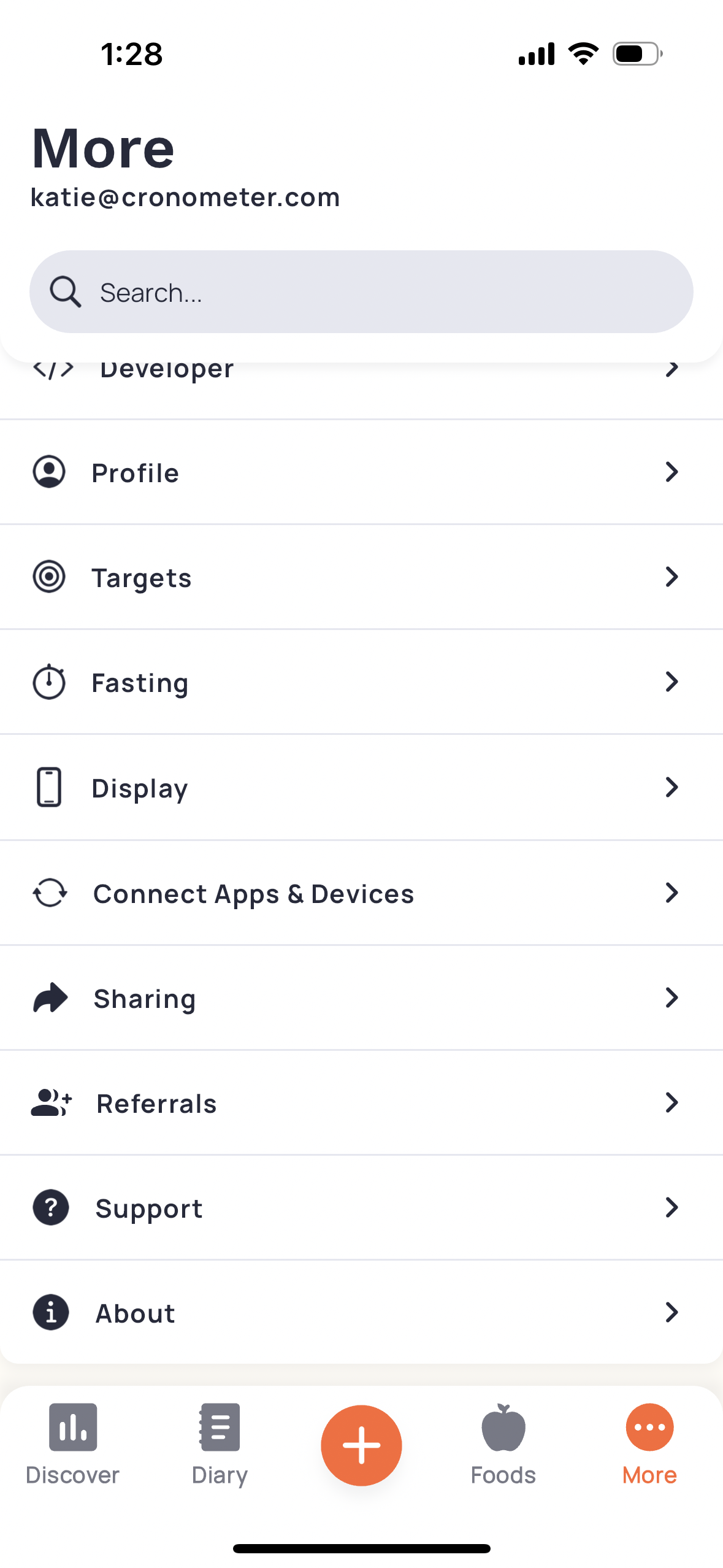
Task: Open Connect Apps & Devices
Action: (x=361, y=893)
